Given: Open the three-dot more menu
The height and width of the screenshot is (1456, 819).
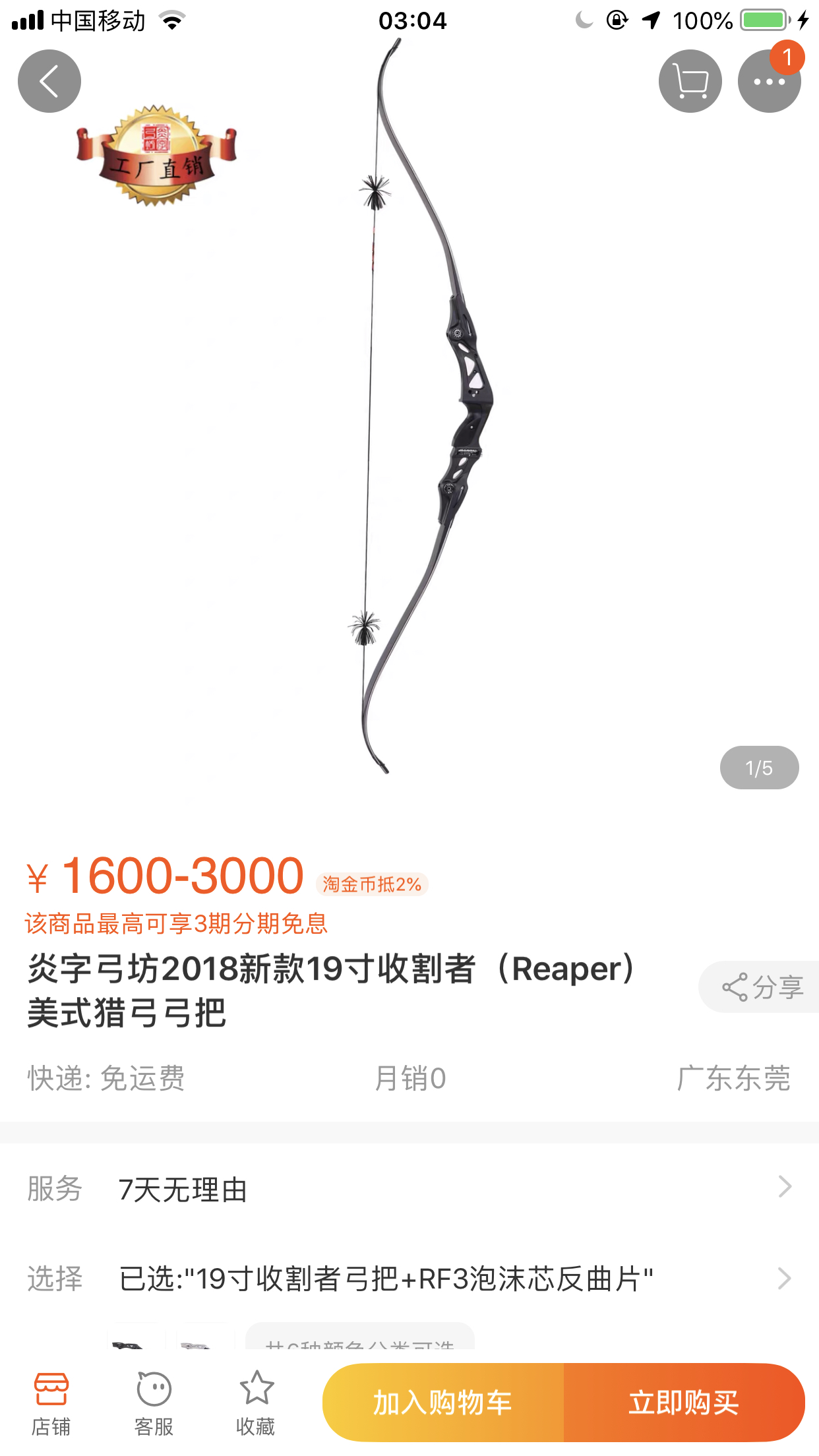Looking at the screenshot, I should 769,82.
